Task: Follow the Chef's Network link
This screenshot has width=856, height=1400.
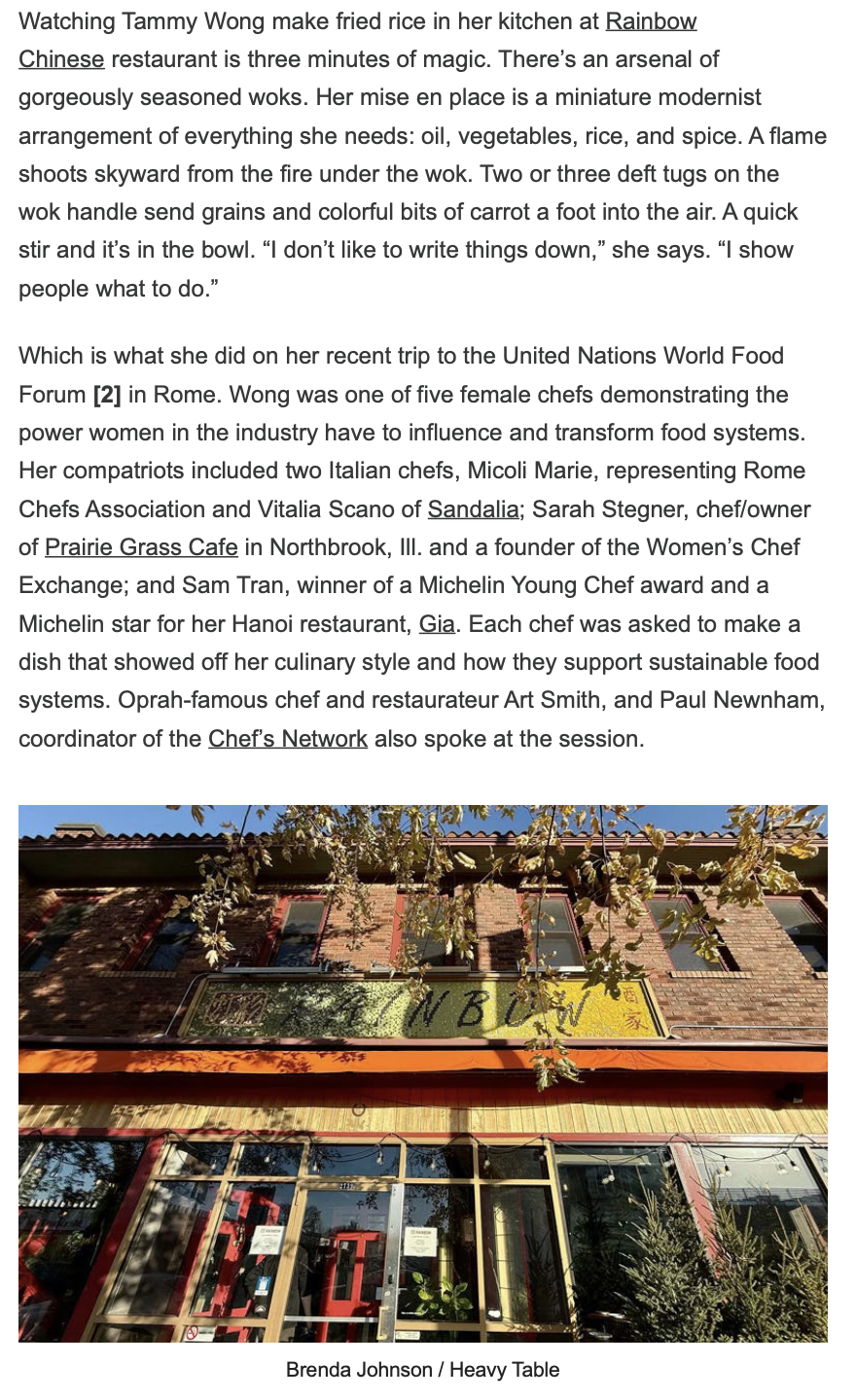Action: point(287,739)
